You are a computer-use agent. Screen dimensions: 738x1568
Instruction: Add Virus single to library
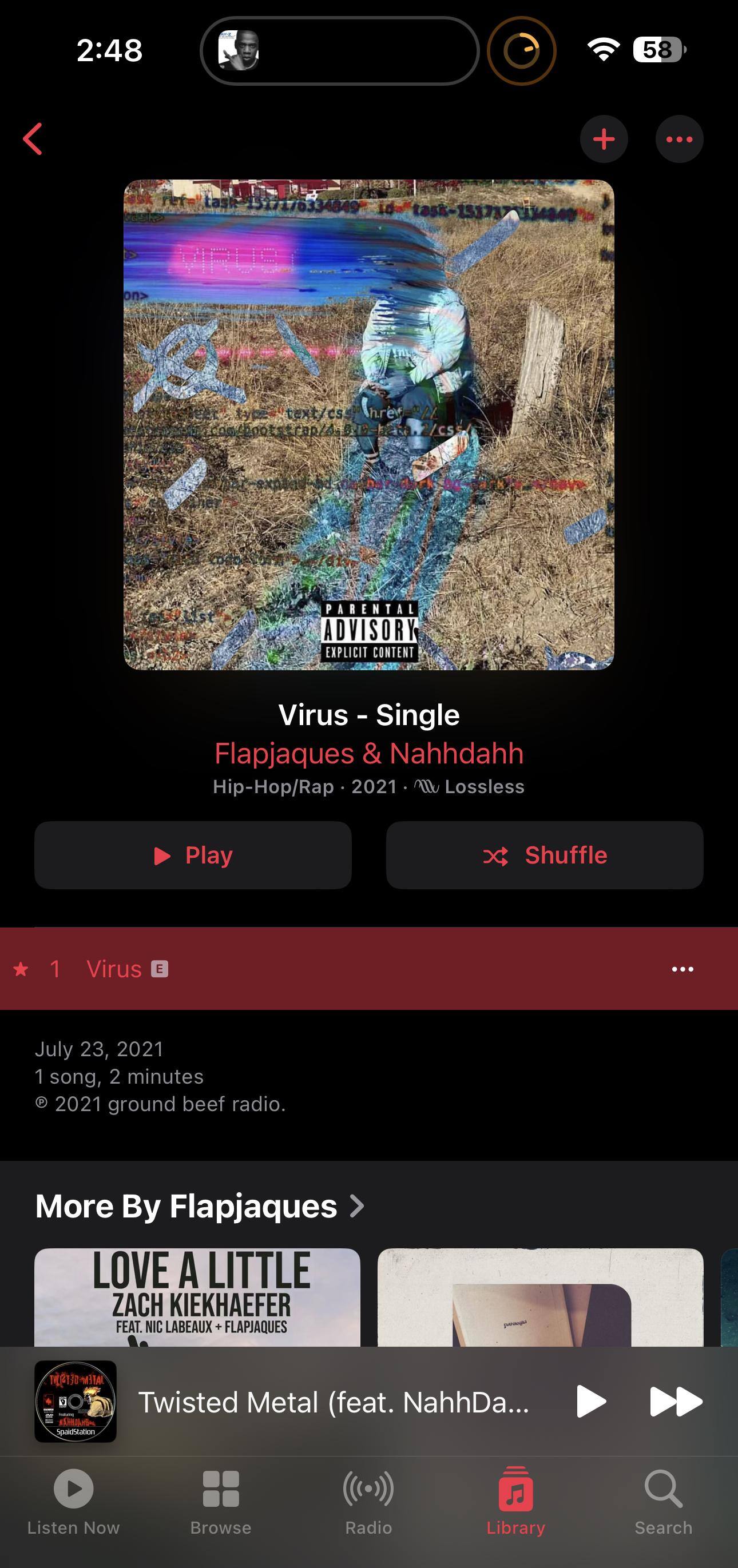(x=604, y=140)
